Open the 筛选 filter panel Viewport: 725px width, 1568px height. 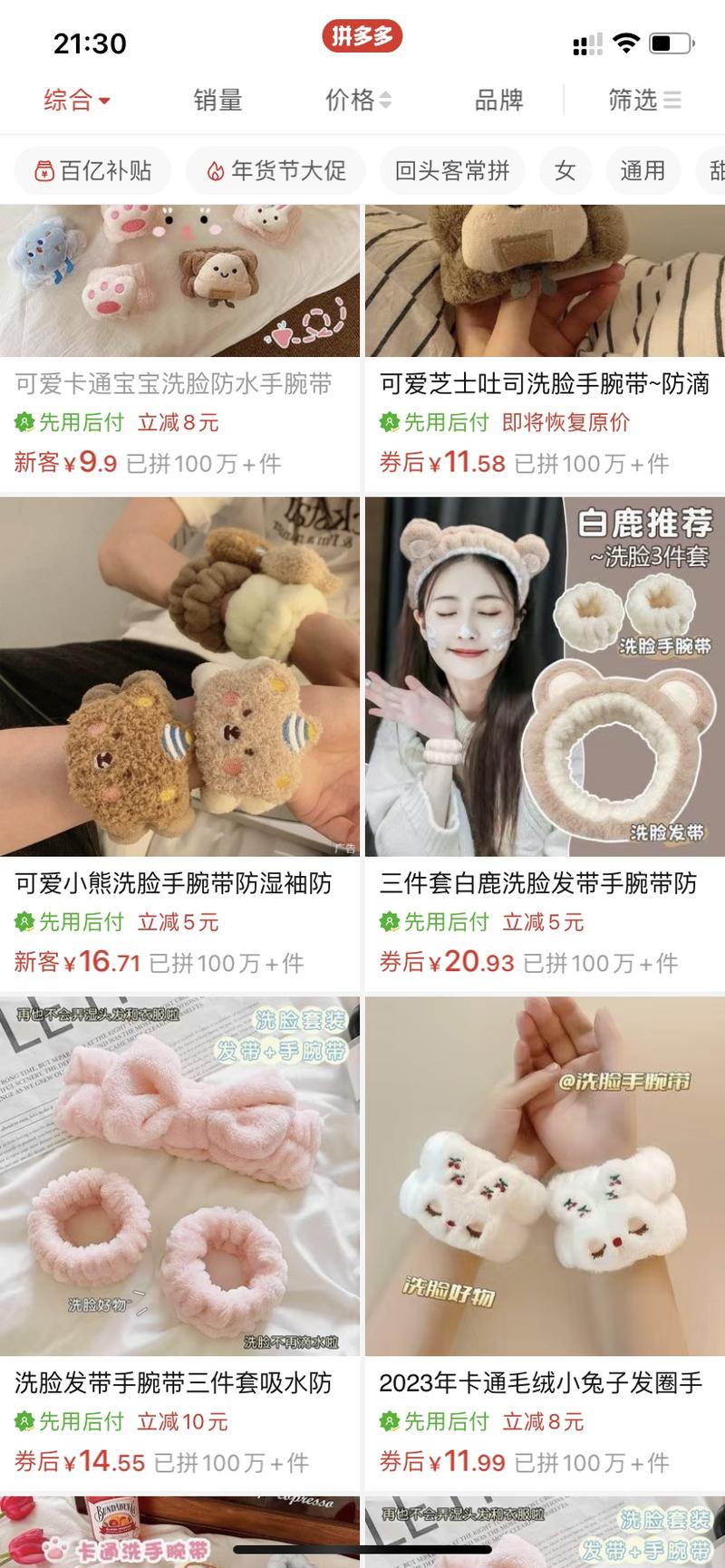(643, 100)
